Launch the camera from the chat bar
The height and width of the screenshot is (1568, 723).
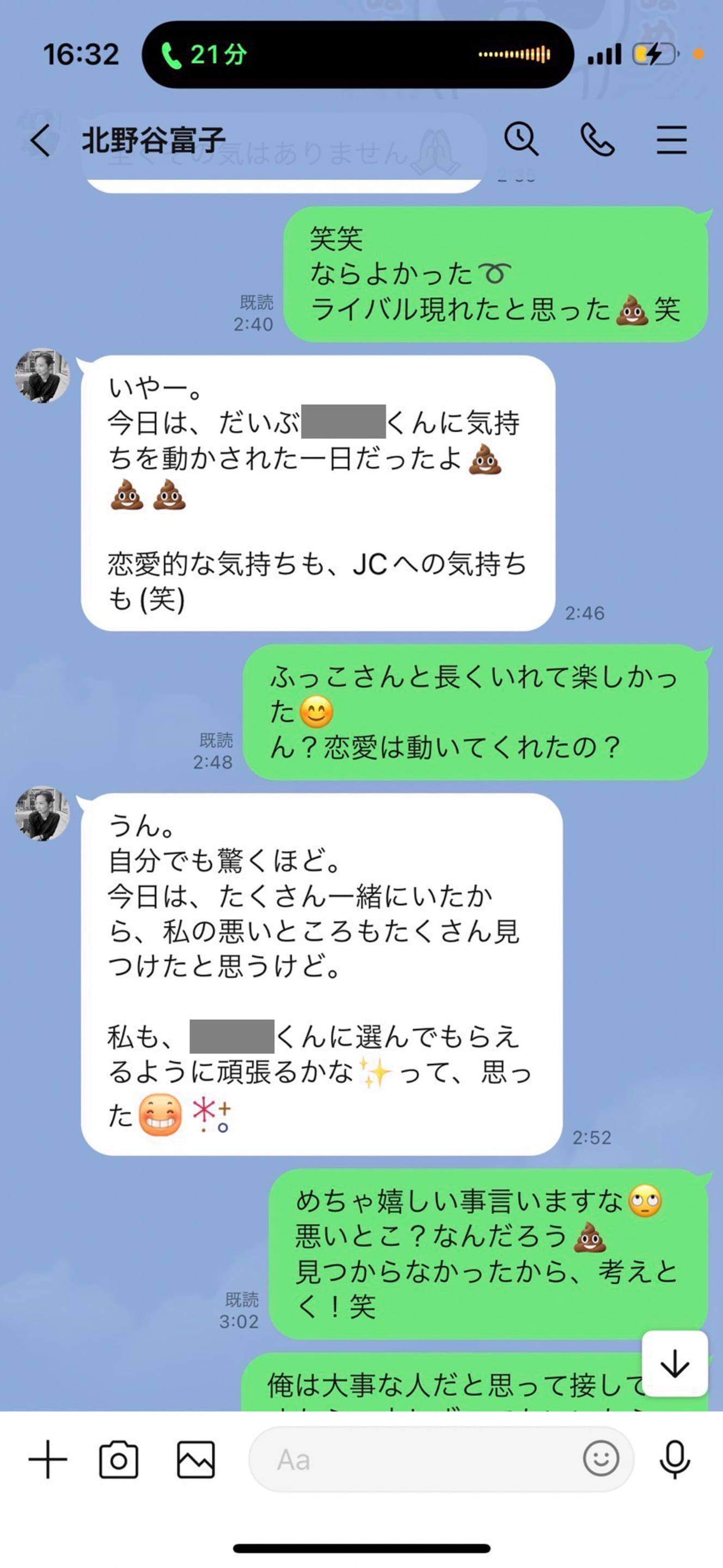[x=119, y=1459]
